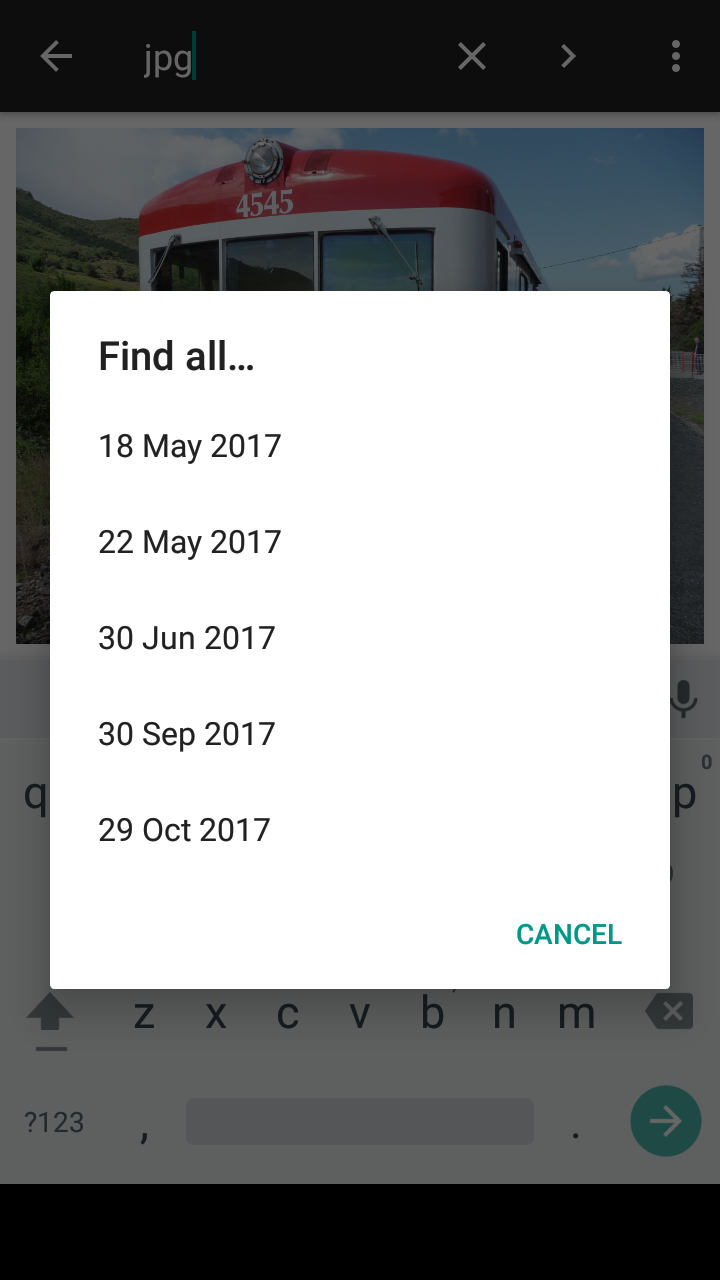The width and height of the screenshot is (720, 1280).
Task: Select the 30 Sep 2017 entry
Action: [x=187, y=734]
